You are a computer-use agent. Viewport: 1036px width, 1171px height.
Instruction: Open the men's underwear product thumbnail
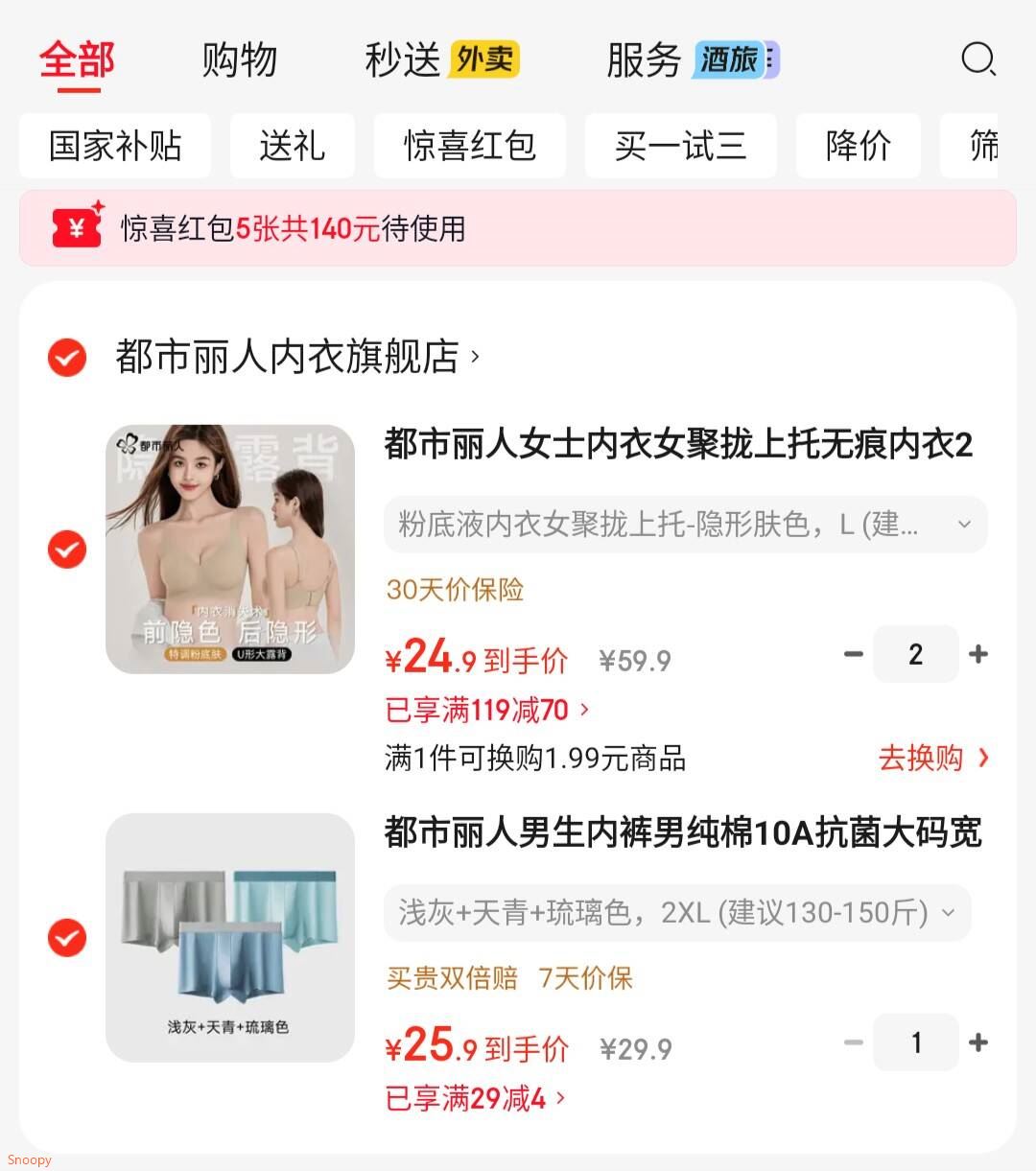[230, 937]
